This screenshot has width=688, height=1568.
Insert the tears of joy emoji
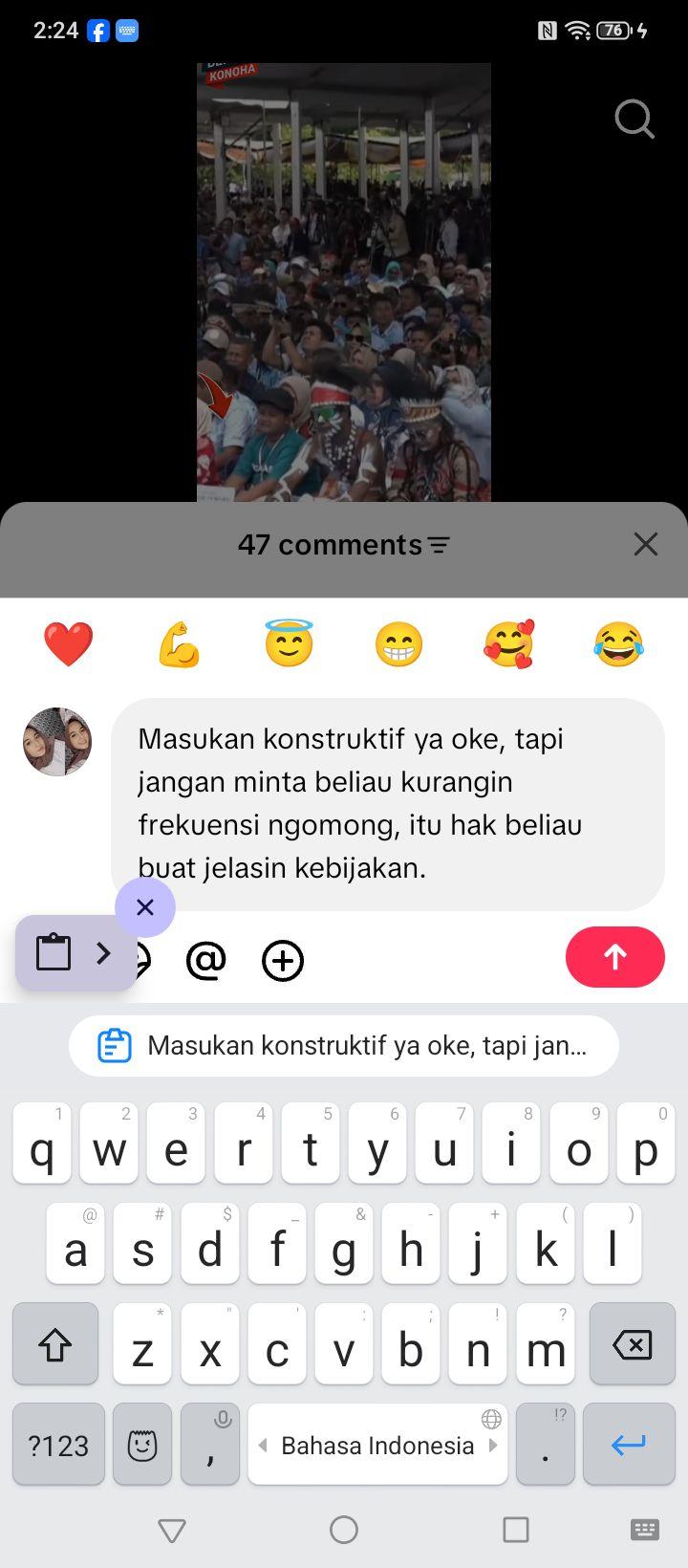(618, 643)
